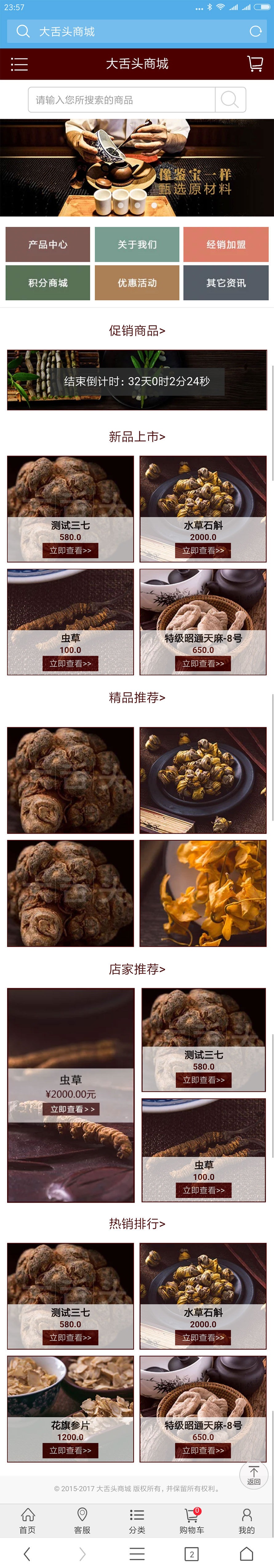Tap 立即查看 for 水草石斛 in 新品上市
This screenshot has height=1568, width=274.
pos(203,550)
